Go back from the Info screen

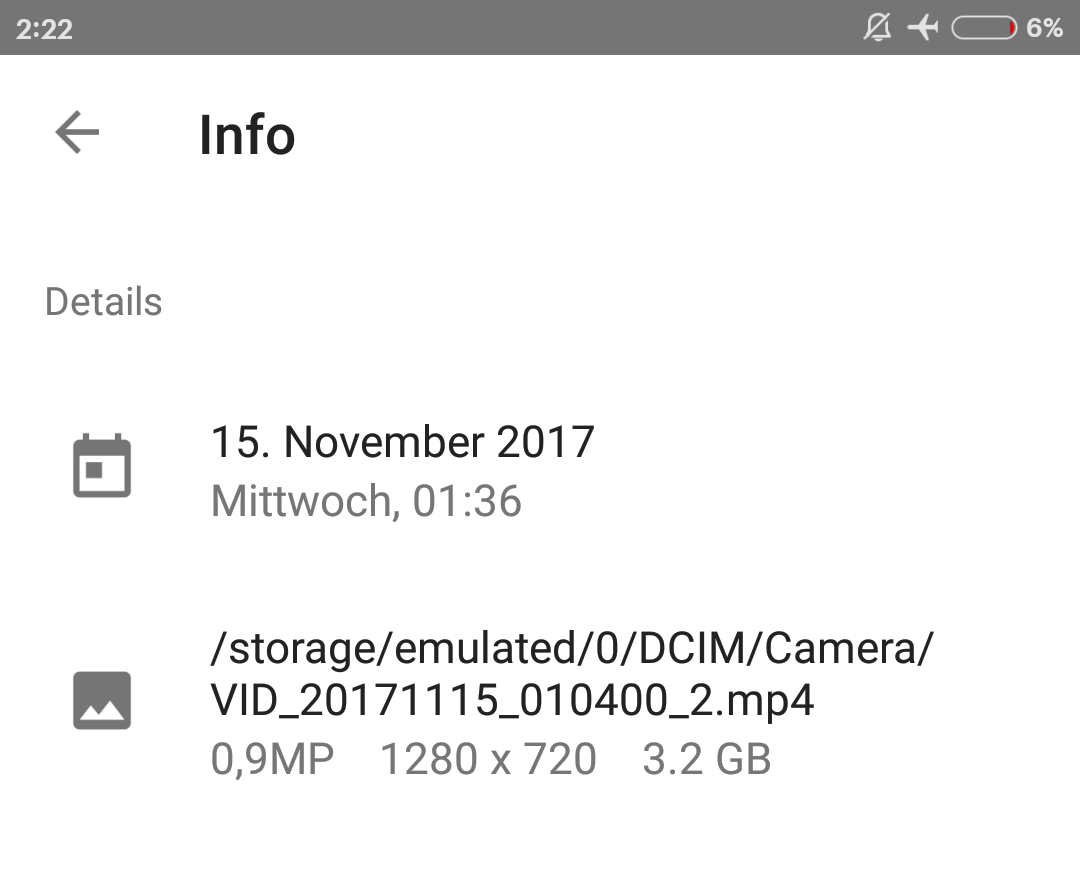point(77,132)
